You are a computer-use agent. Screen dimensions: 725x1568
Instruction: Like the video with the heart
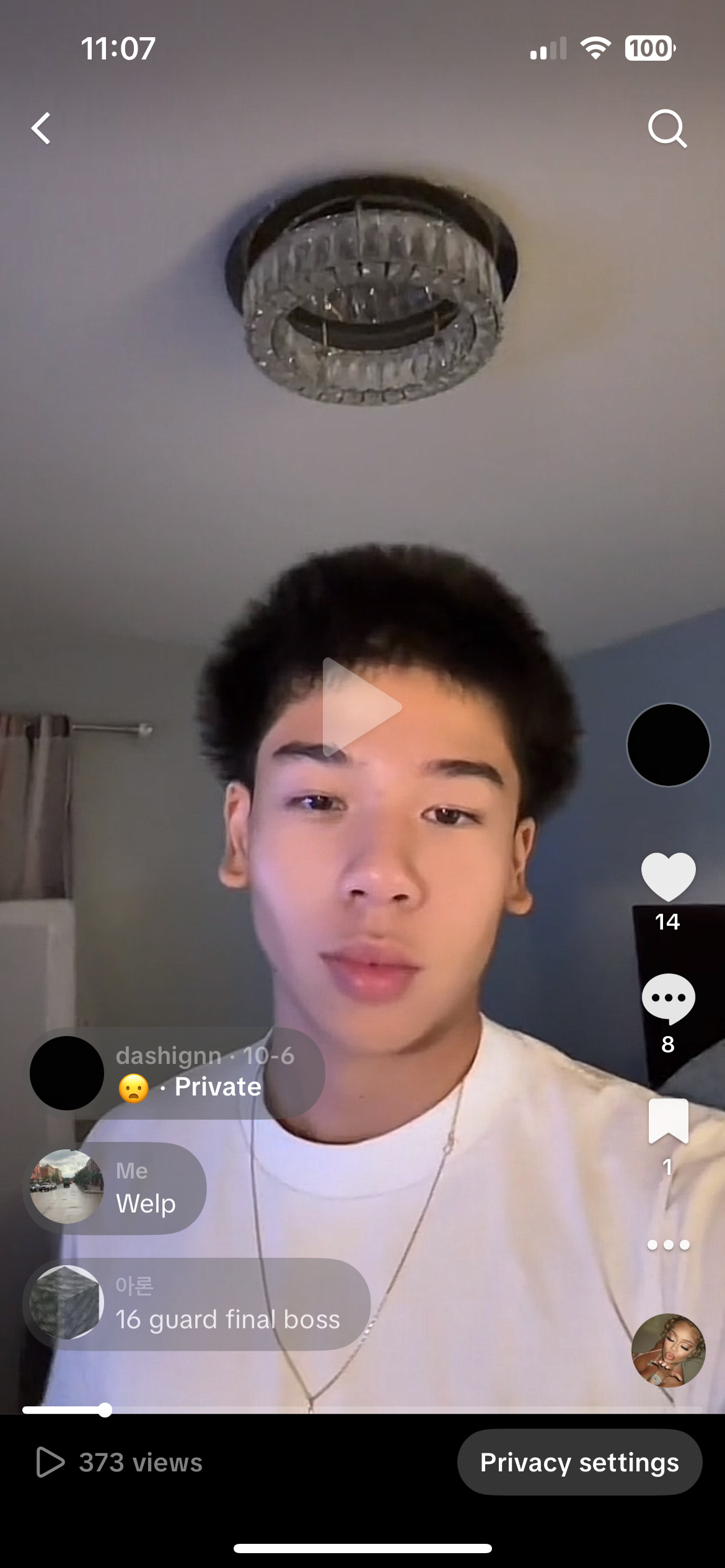668,877
